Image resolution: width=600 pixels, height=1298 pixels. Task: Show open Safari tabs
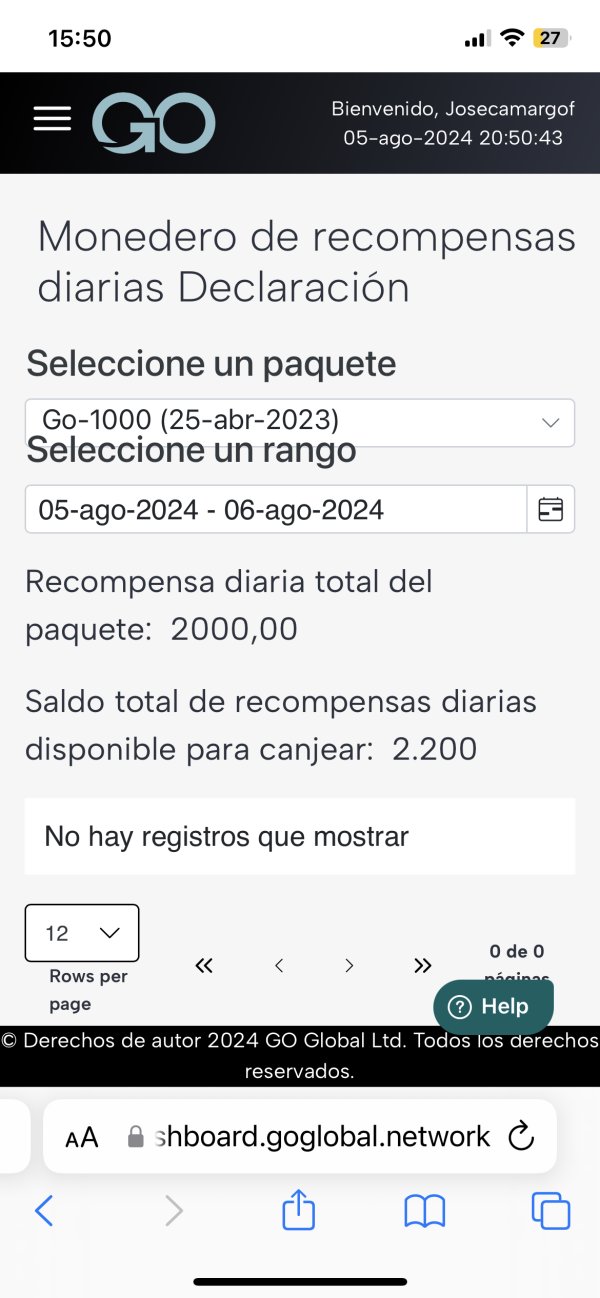[x=550, y=1211]
